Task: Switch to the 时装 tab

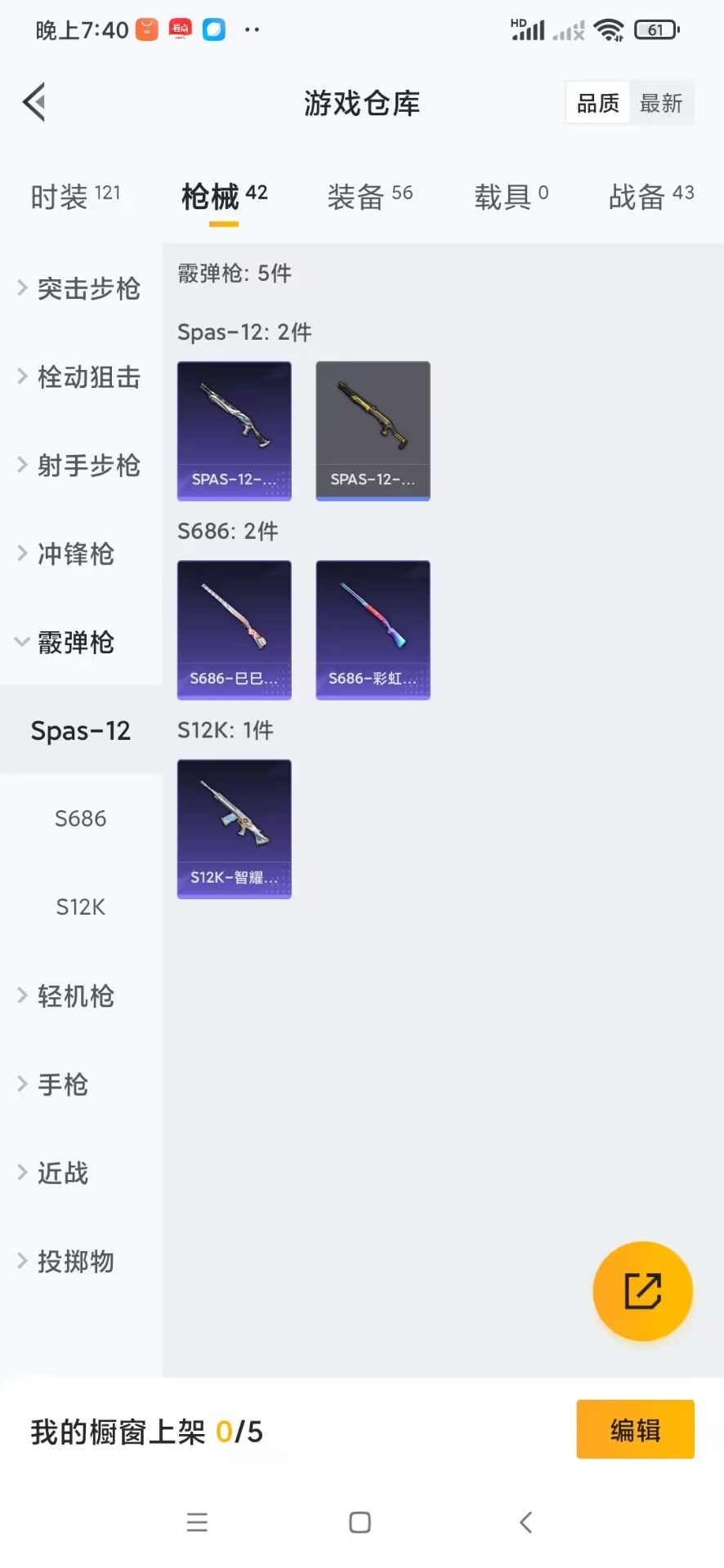Action: click(x=74, y=196)
